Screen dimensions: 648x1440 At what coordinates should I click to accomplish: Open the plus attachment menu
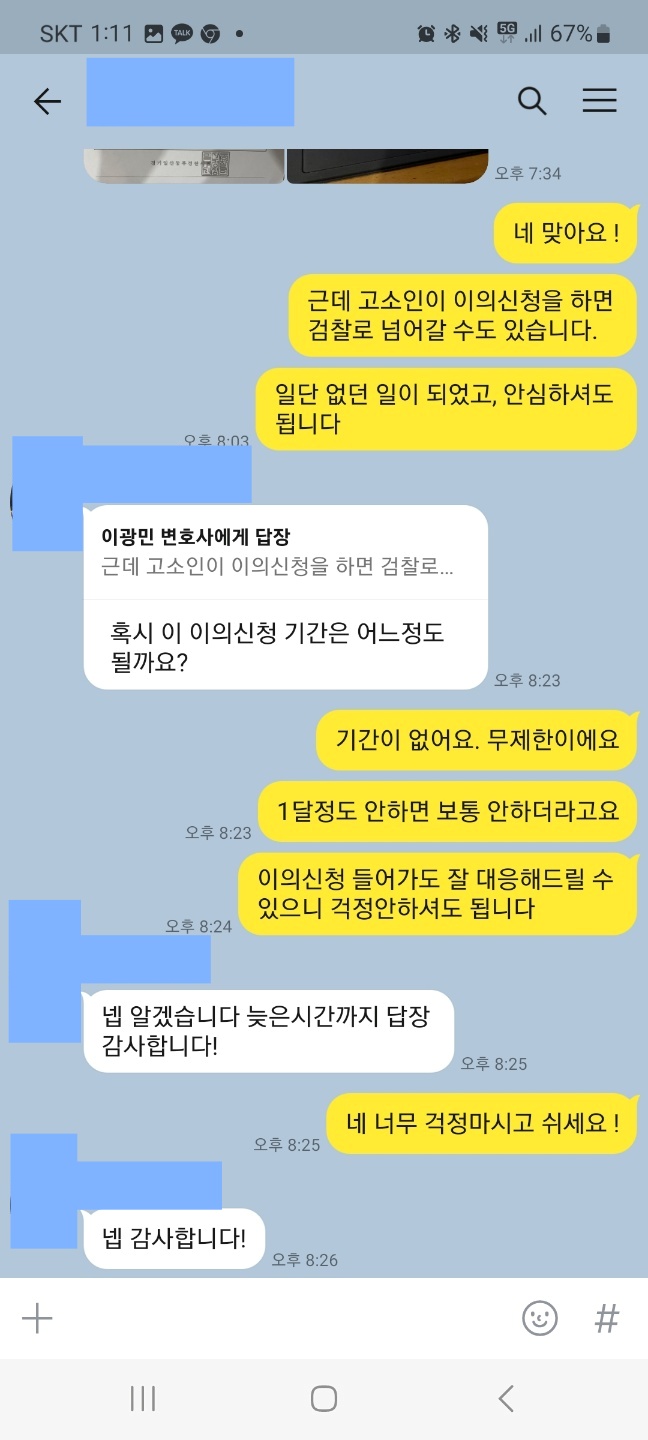[37, 1318]
